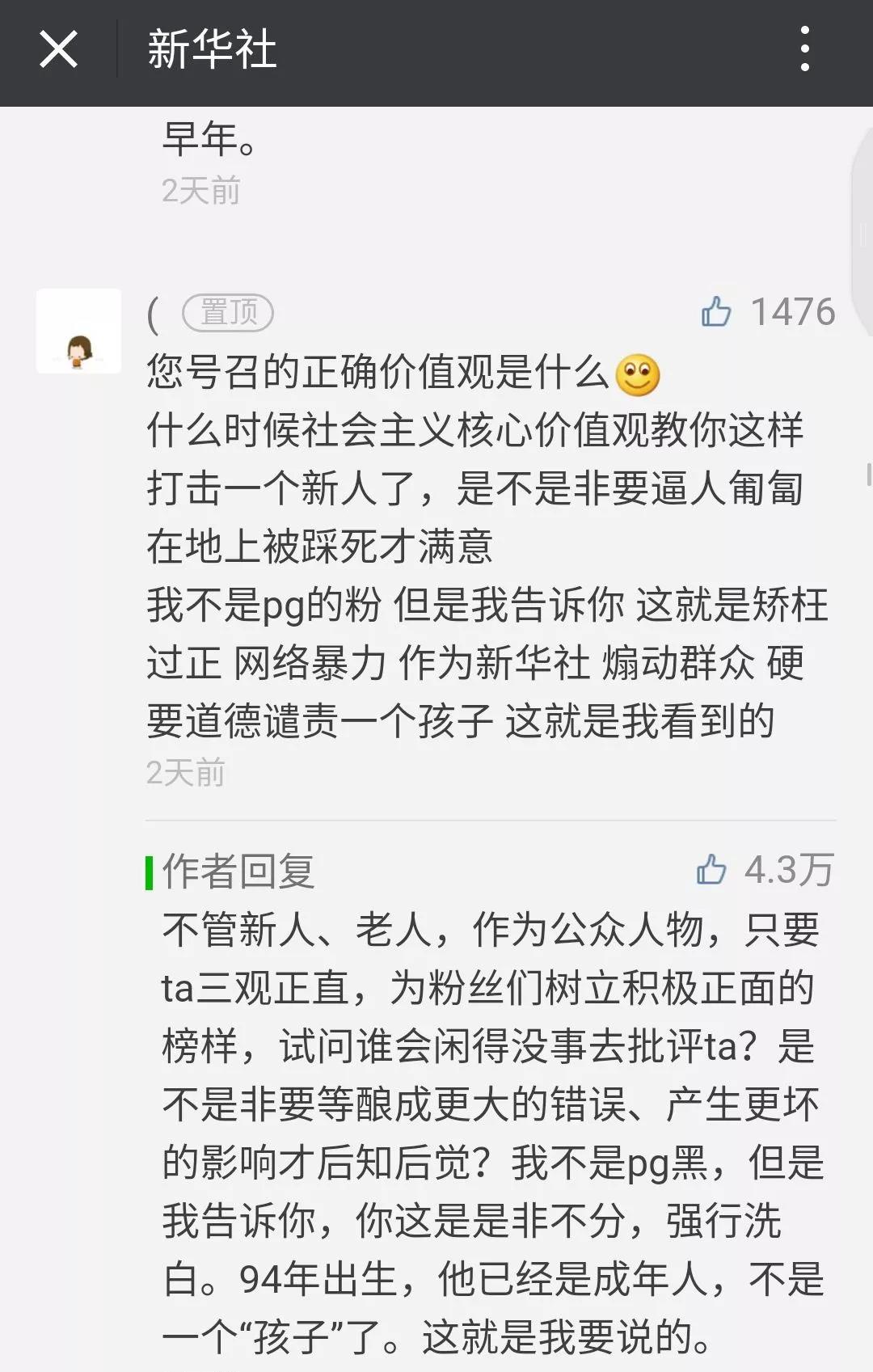Open the three-dot overflow menu
The width and height of the screenshot is (873, 1372).
click(804, 49)
